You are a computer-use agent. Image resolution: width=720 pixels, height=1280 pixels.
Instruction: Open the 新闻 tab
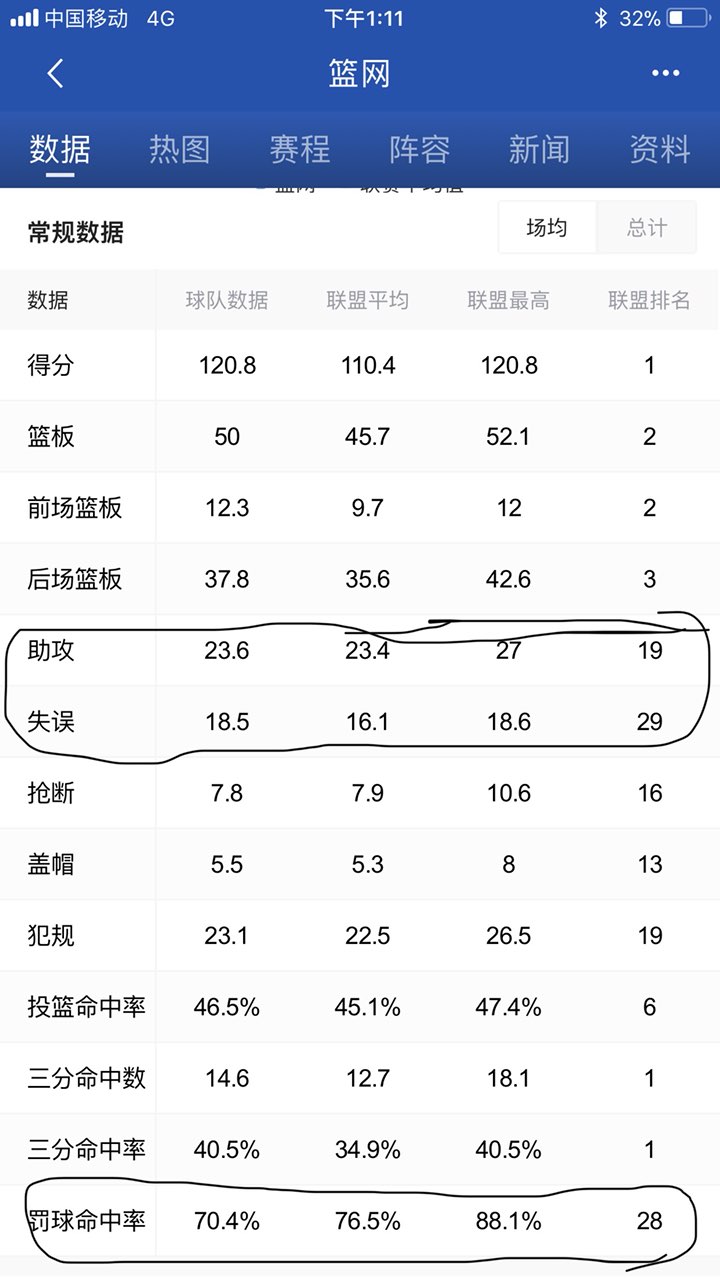pyautogui.click(x=539, y=150)
